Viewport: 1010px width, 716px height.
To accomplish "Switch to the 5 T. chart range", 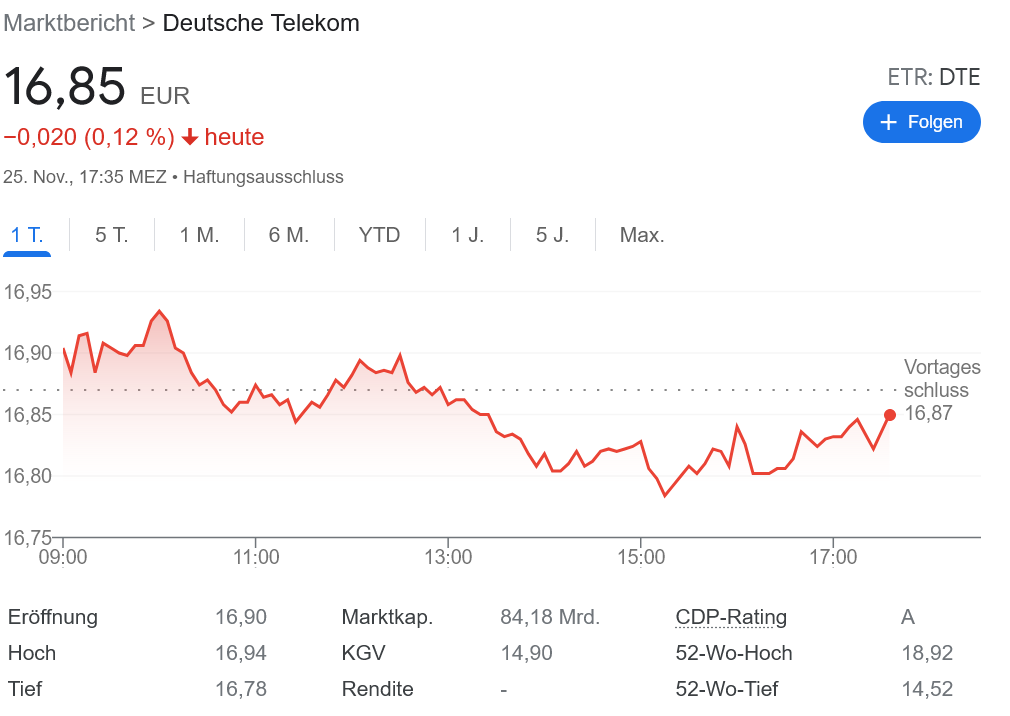I will click(112, 235).
